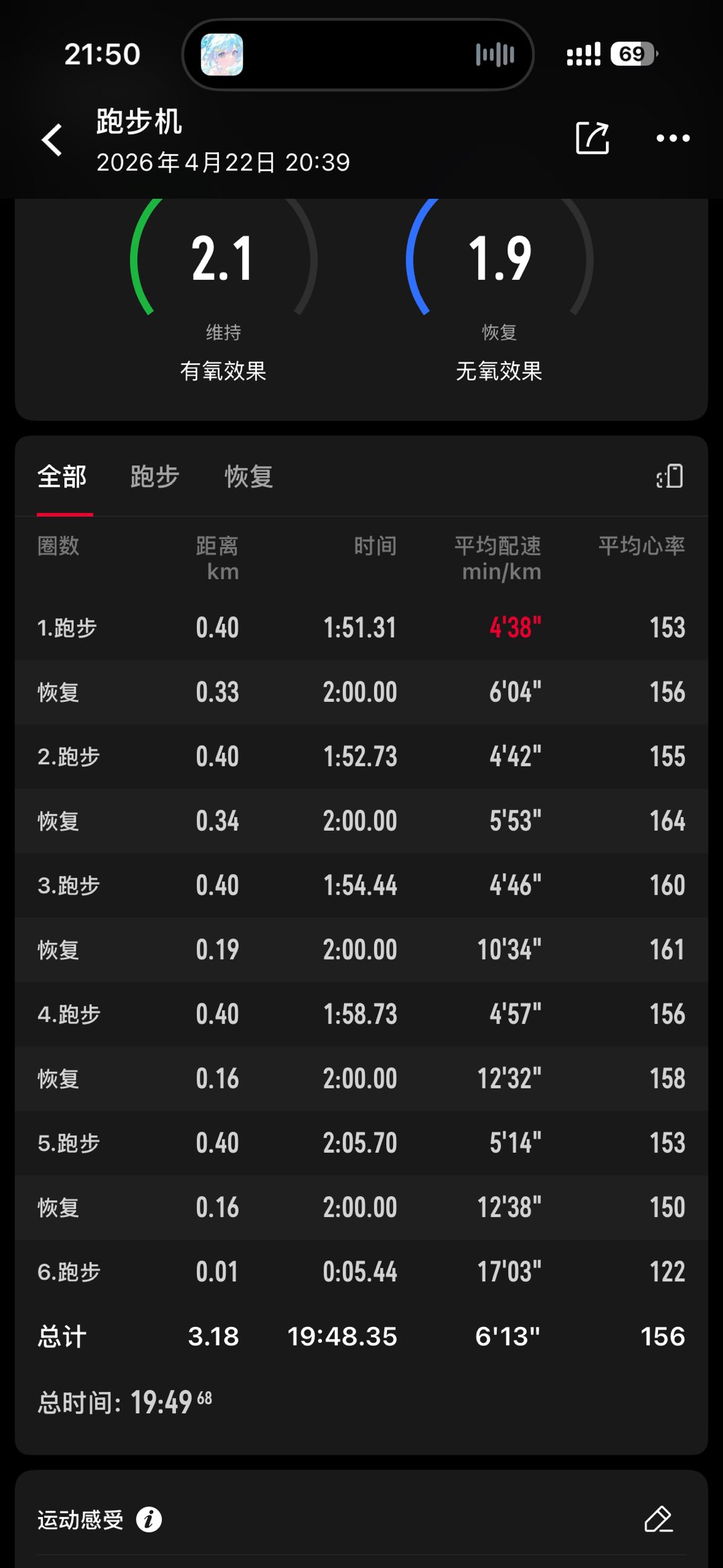Share this treadmill workout
The height and width of the screenshot is (1568, 723).
(x=592, y=139)
